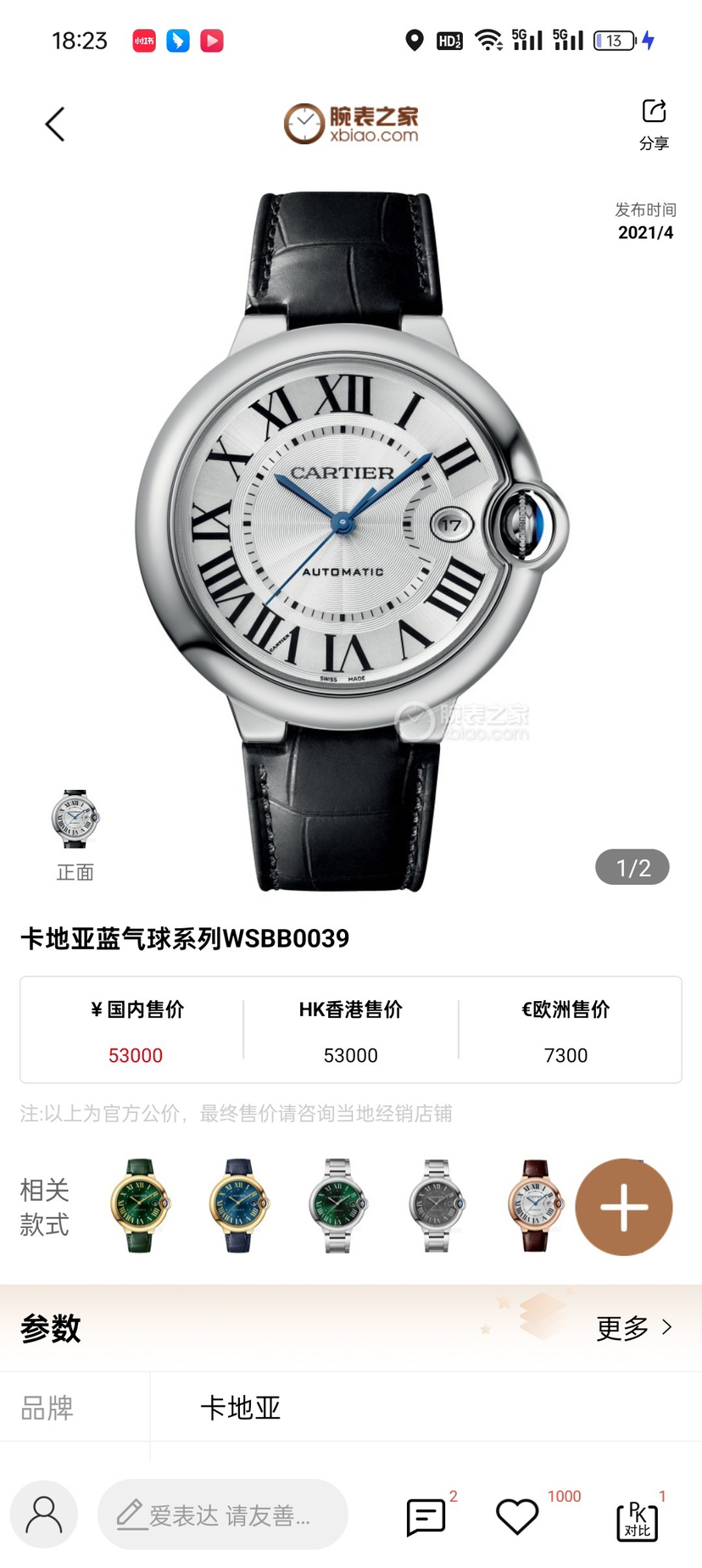Open the main Cartier watch image

(349, 542)
